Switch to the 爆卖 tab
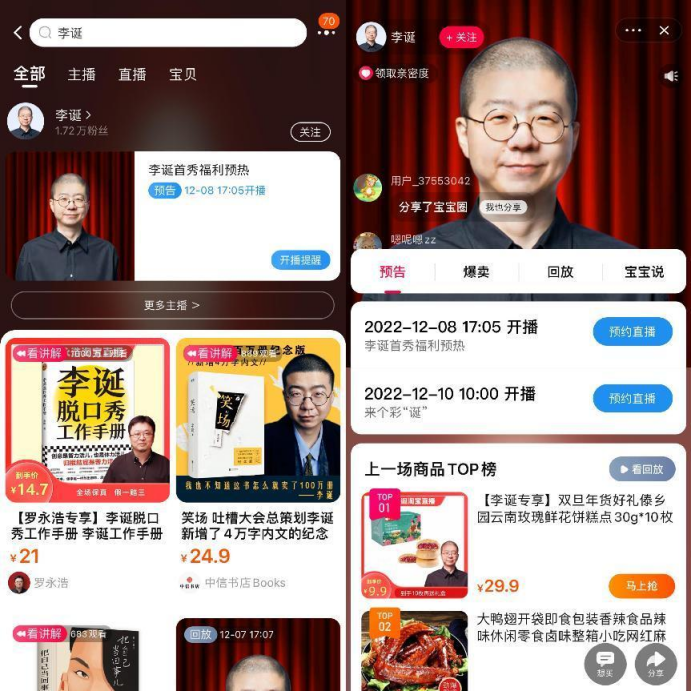This screenshot has width=691, height=691. click(x=476, y=272)
